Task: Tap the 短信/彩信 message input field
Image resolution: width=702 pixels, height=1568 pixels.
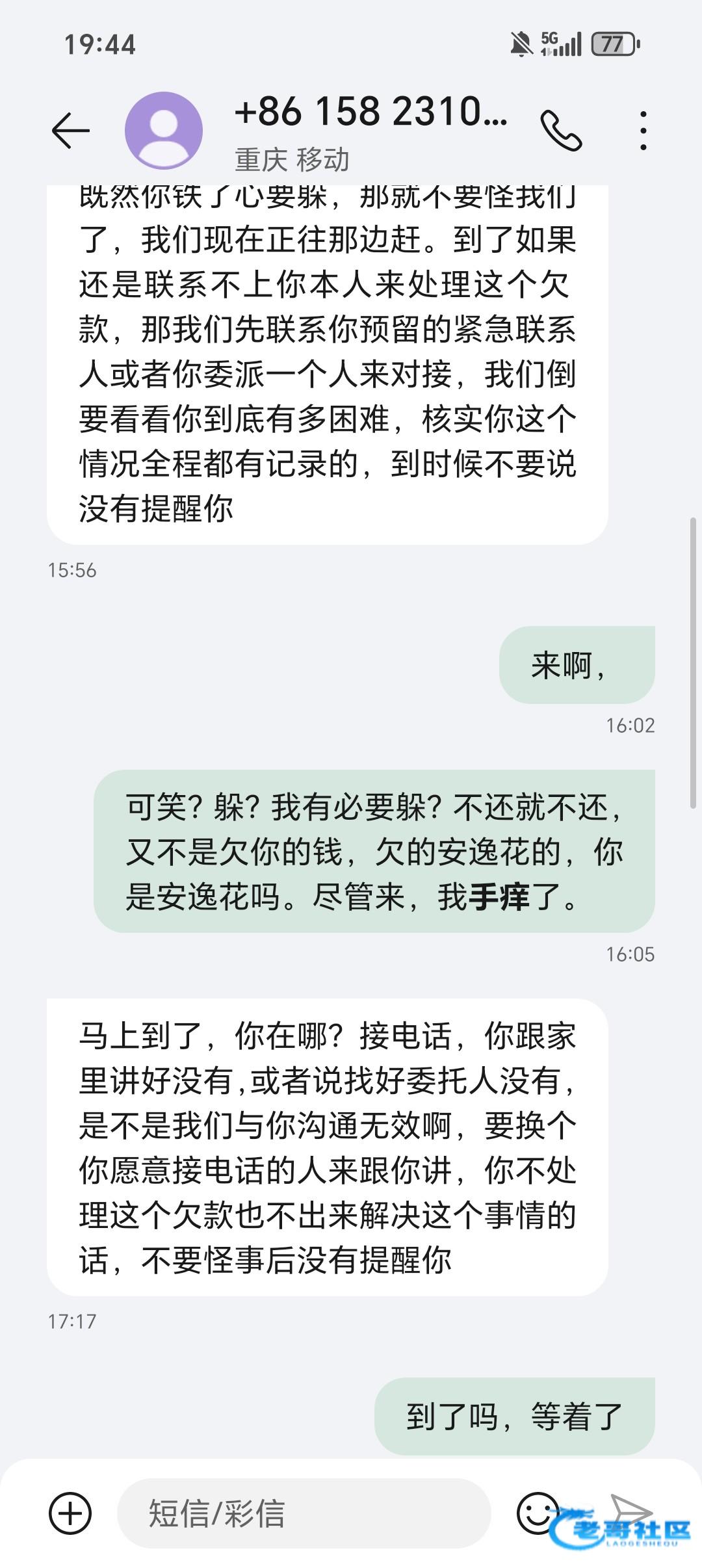Action: tap(303, 1513)
